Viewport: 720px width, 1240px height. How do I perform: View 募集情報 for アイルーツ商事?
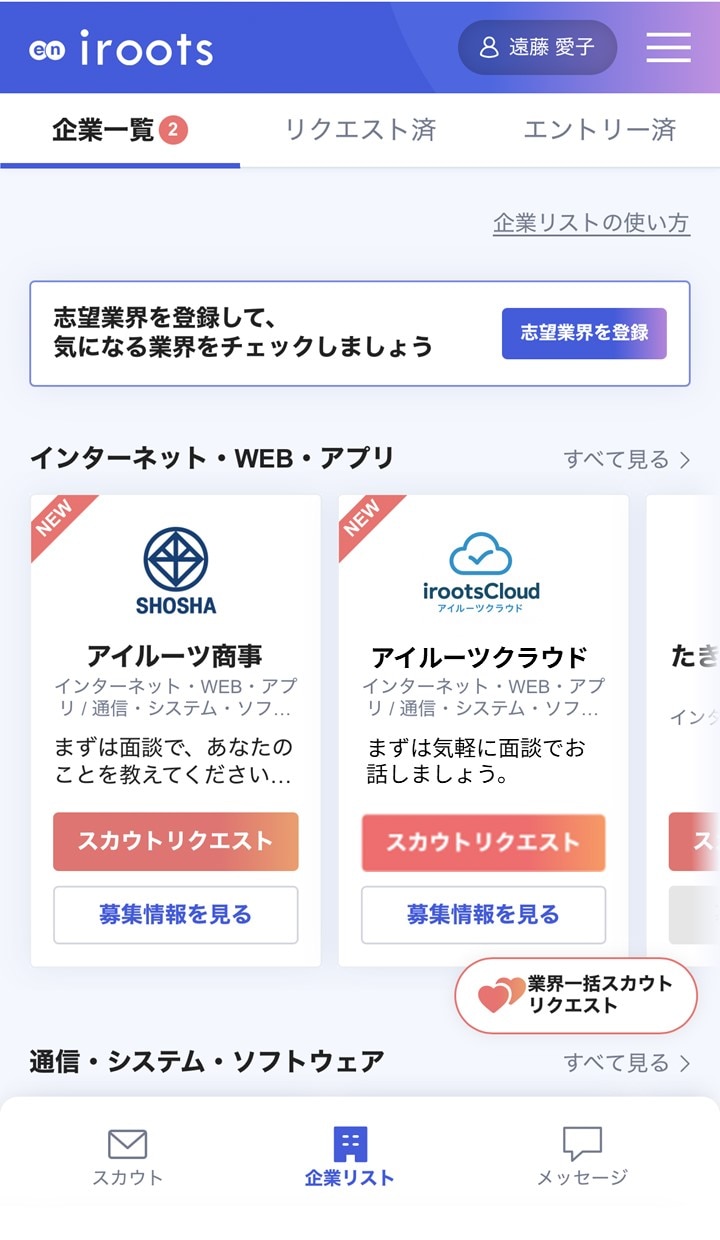click(176, 914)
